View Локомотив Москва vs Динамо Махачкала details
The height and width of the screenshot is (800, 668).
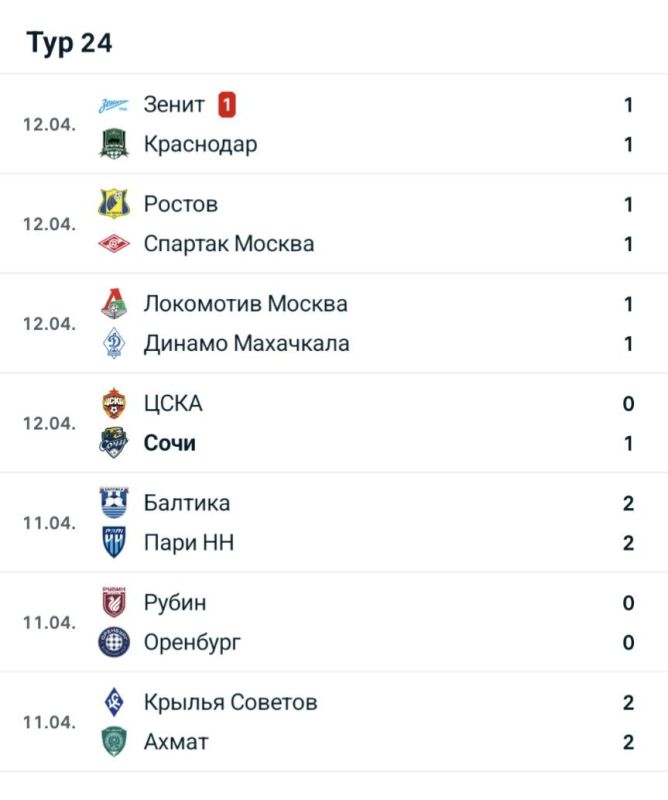tap(334, 323)
